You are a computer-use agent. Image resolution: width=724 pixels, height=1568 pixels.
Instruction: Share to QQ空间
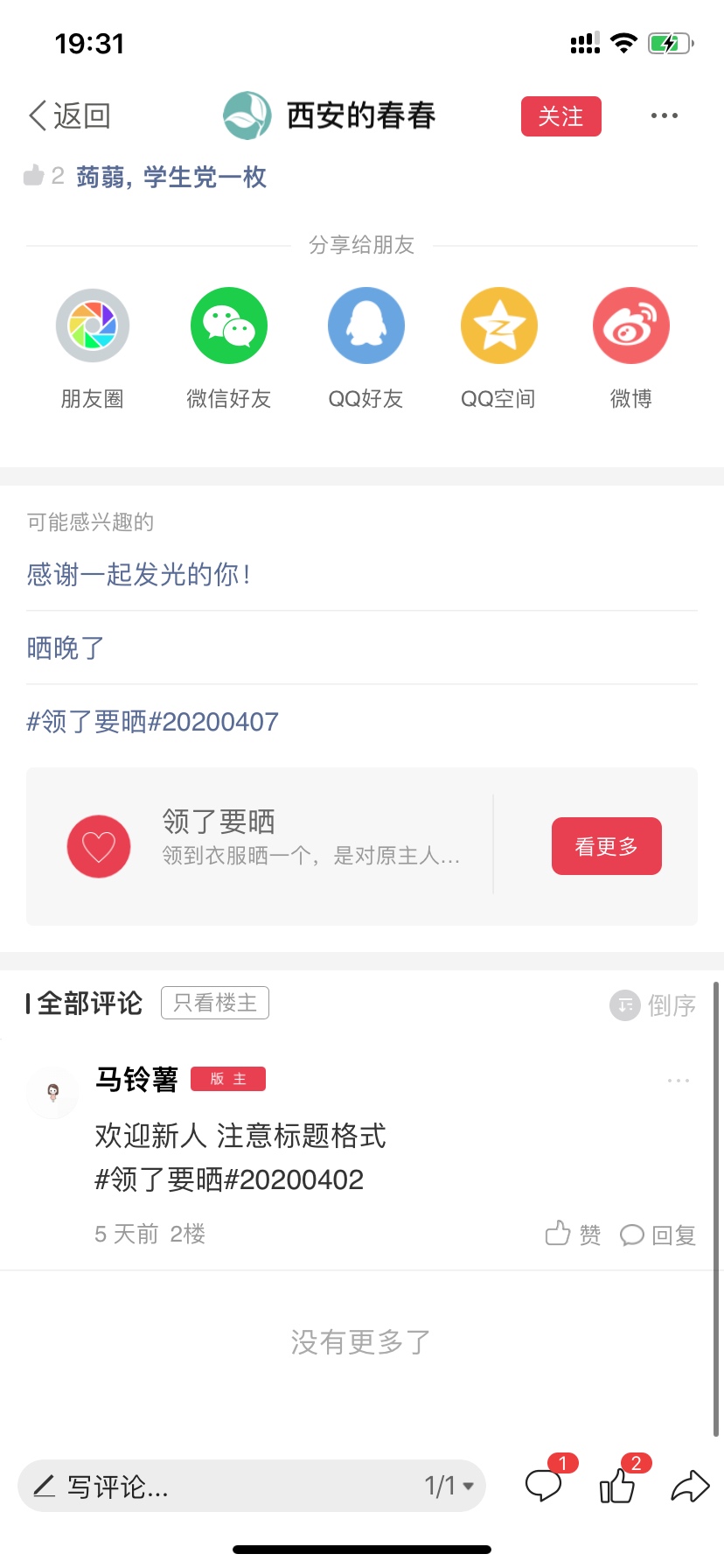498,326
